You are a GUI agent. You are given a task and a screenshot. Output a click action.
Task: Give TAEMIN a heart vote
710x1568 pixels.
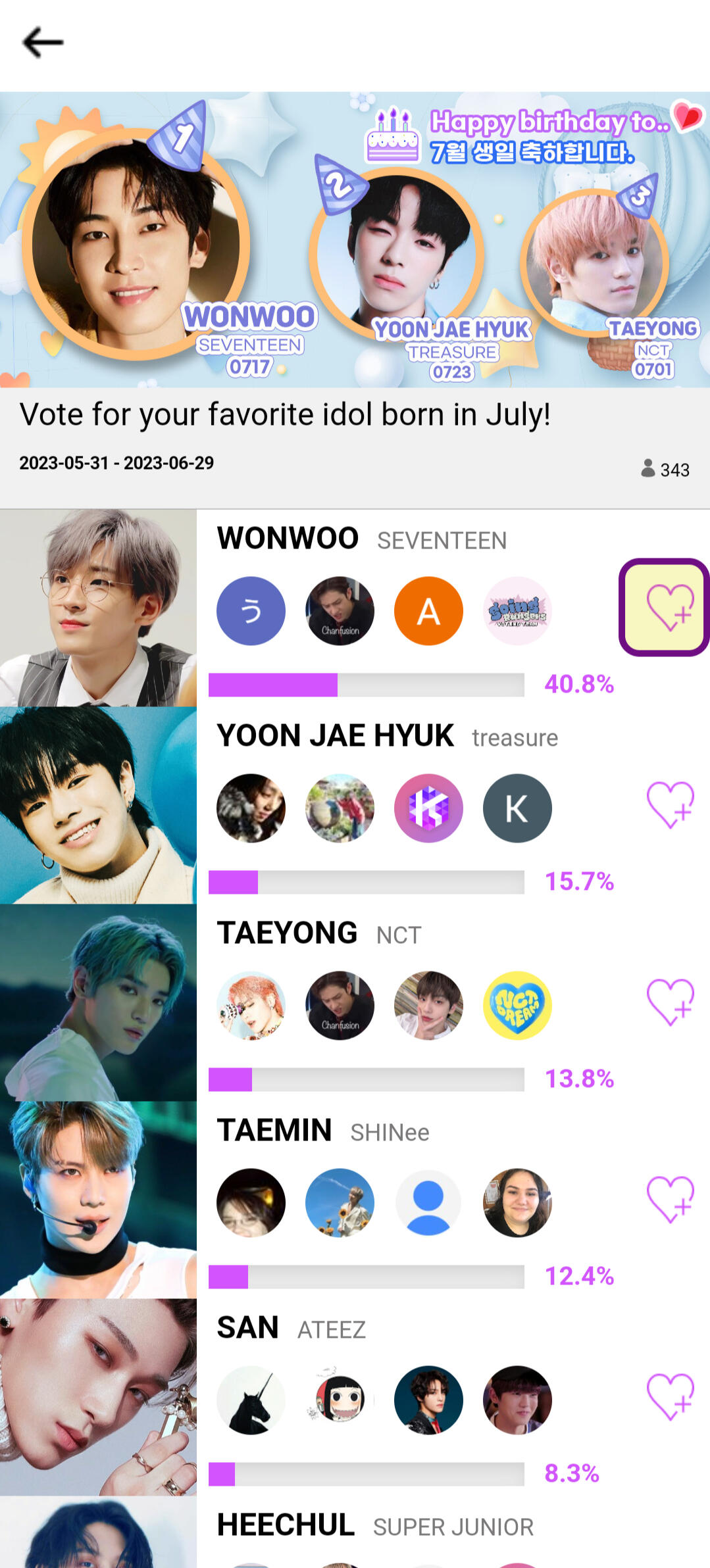point(670,1199)
